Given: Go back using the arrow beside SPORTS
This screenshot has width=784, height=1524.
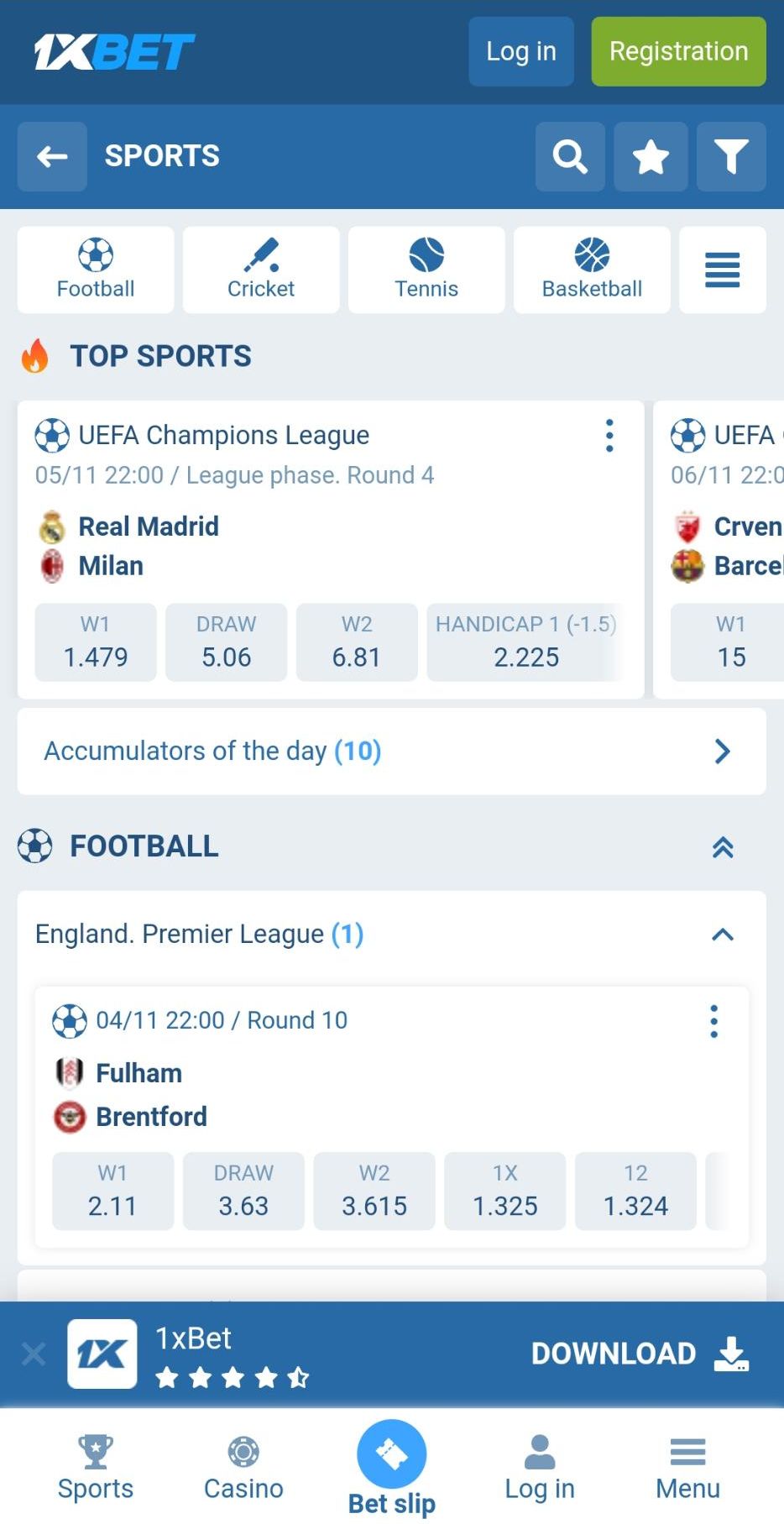Looking at the screenshot, I should click(x=52, y=156).
